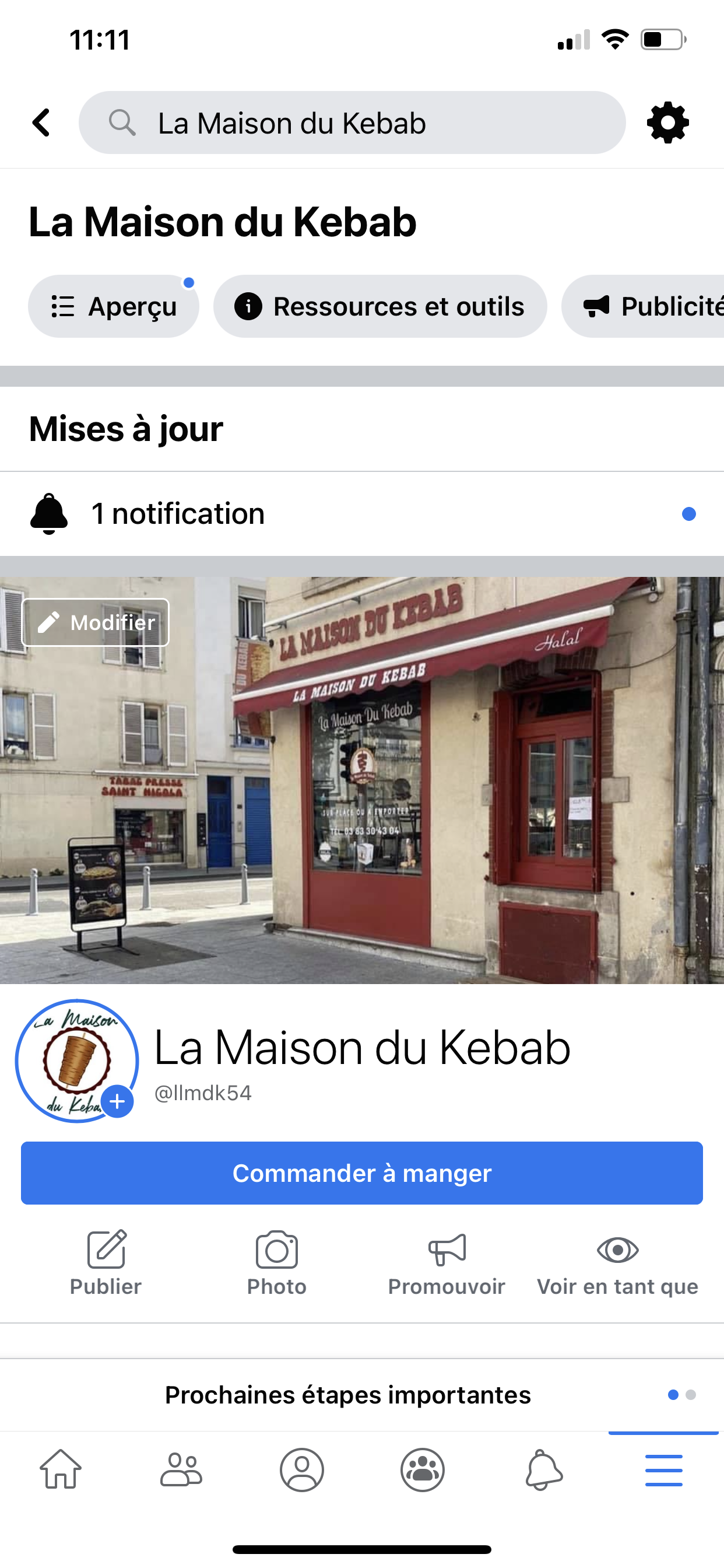Image resolution: width=724 pixels, height=1568 pixels.
Task: Open the hamburger menu tab
Action: coord(664,1469)
